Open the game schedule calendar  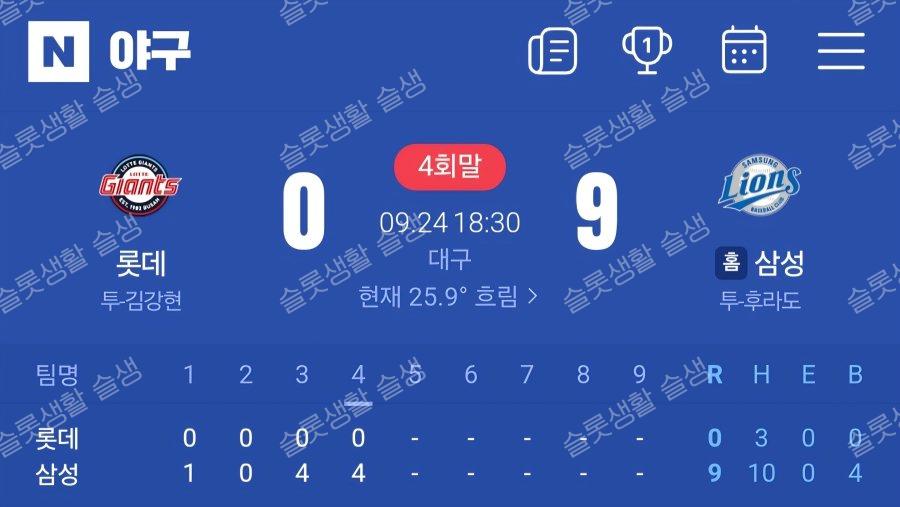[743, 49]
